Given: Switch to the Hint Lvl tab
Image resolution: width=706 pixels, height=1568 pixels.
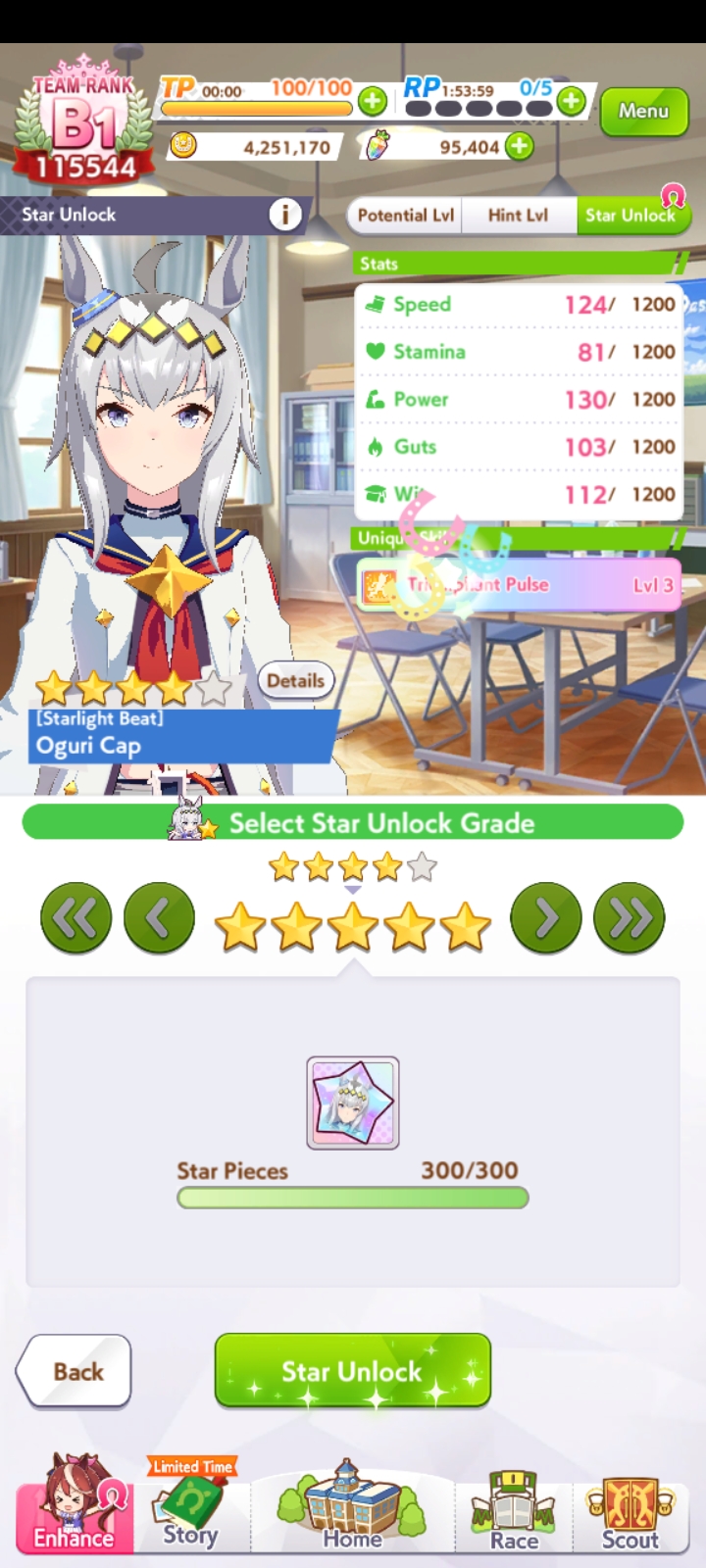Looking at the screenshot, I should pos(518,216).
